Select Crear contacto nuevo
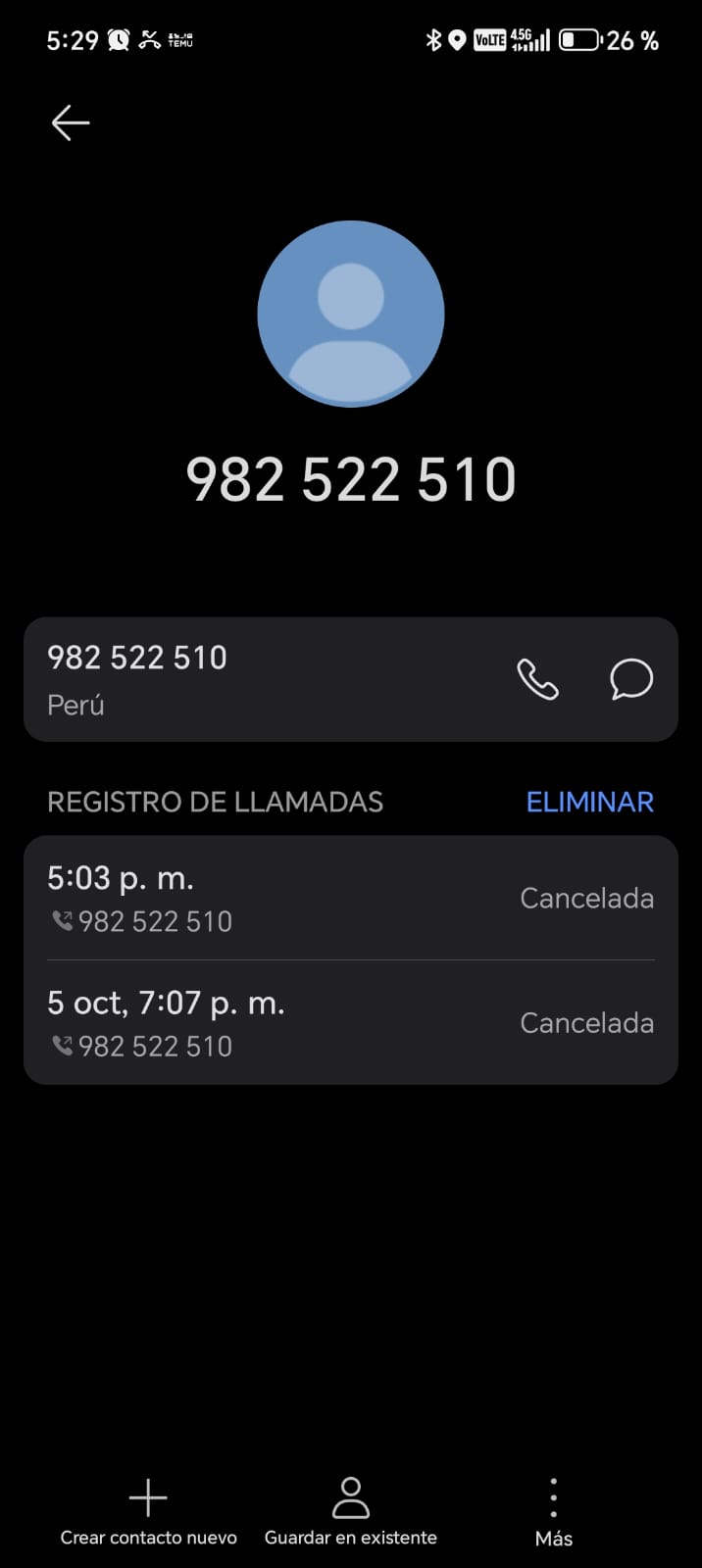This screenshot has width=702, height=1568. (148, 1512)
